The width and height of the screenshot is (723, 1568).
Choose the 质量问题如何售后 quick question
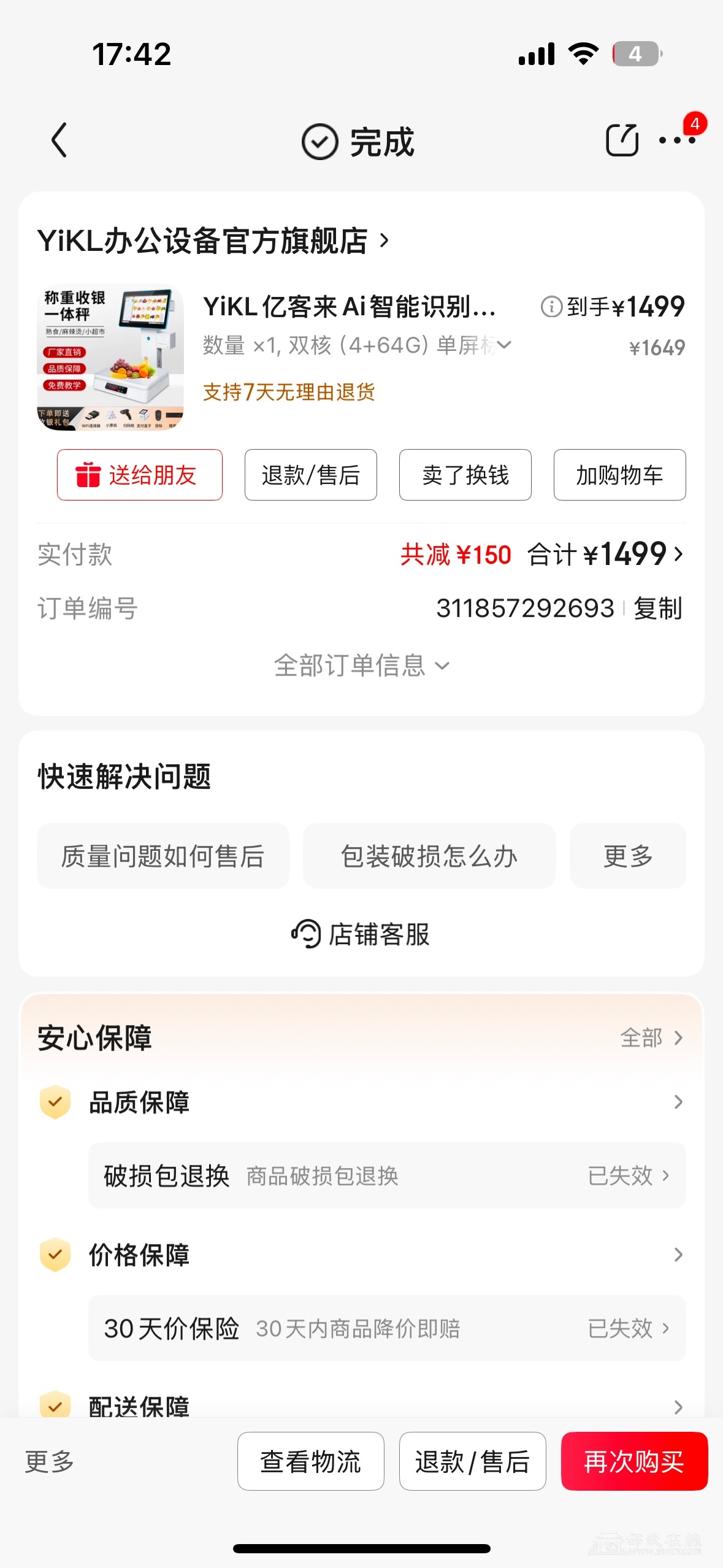point(163,856)
